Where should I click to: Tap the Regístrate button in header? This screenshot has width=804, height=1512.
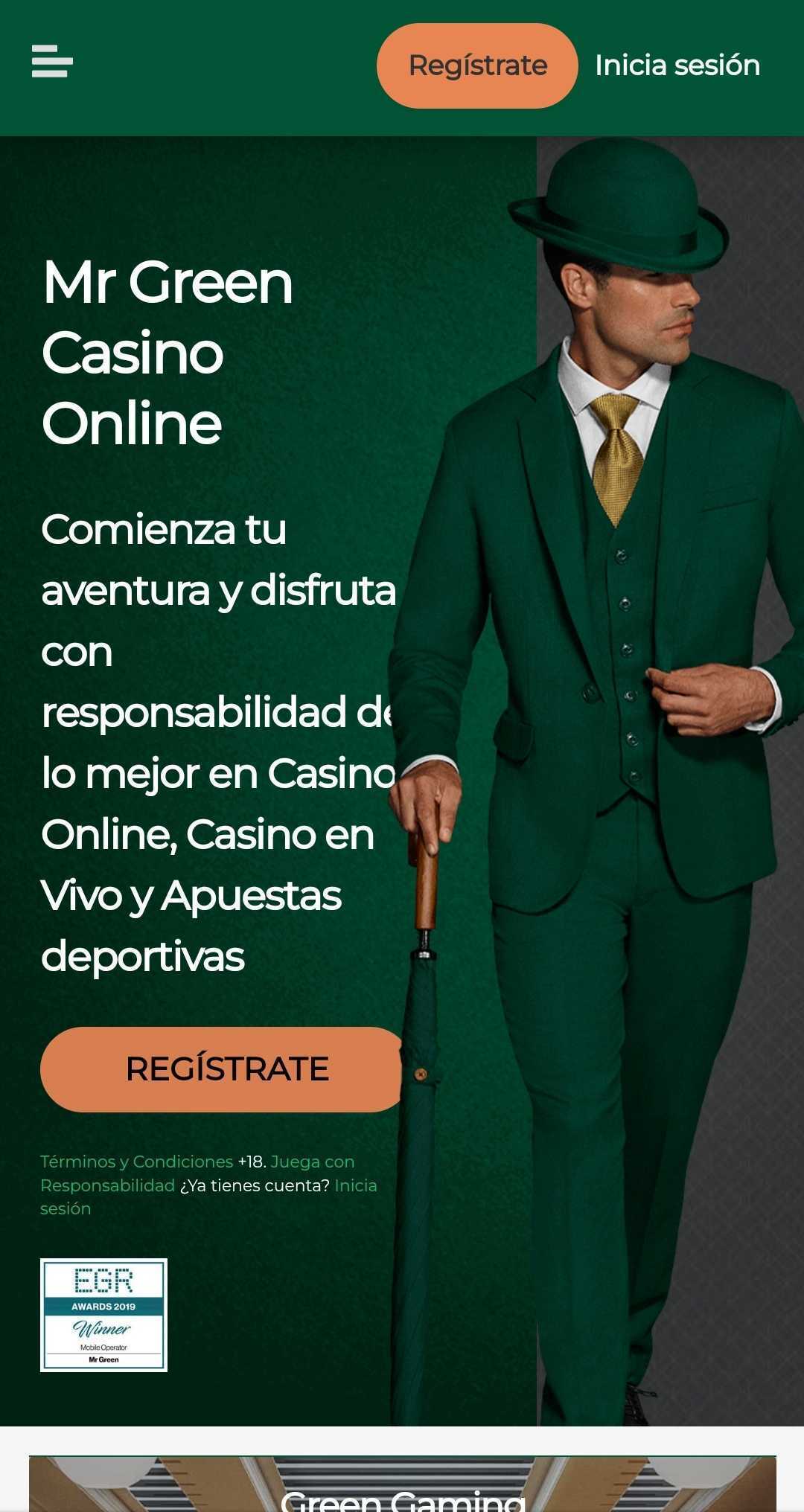click(x=477, y=65)
